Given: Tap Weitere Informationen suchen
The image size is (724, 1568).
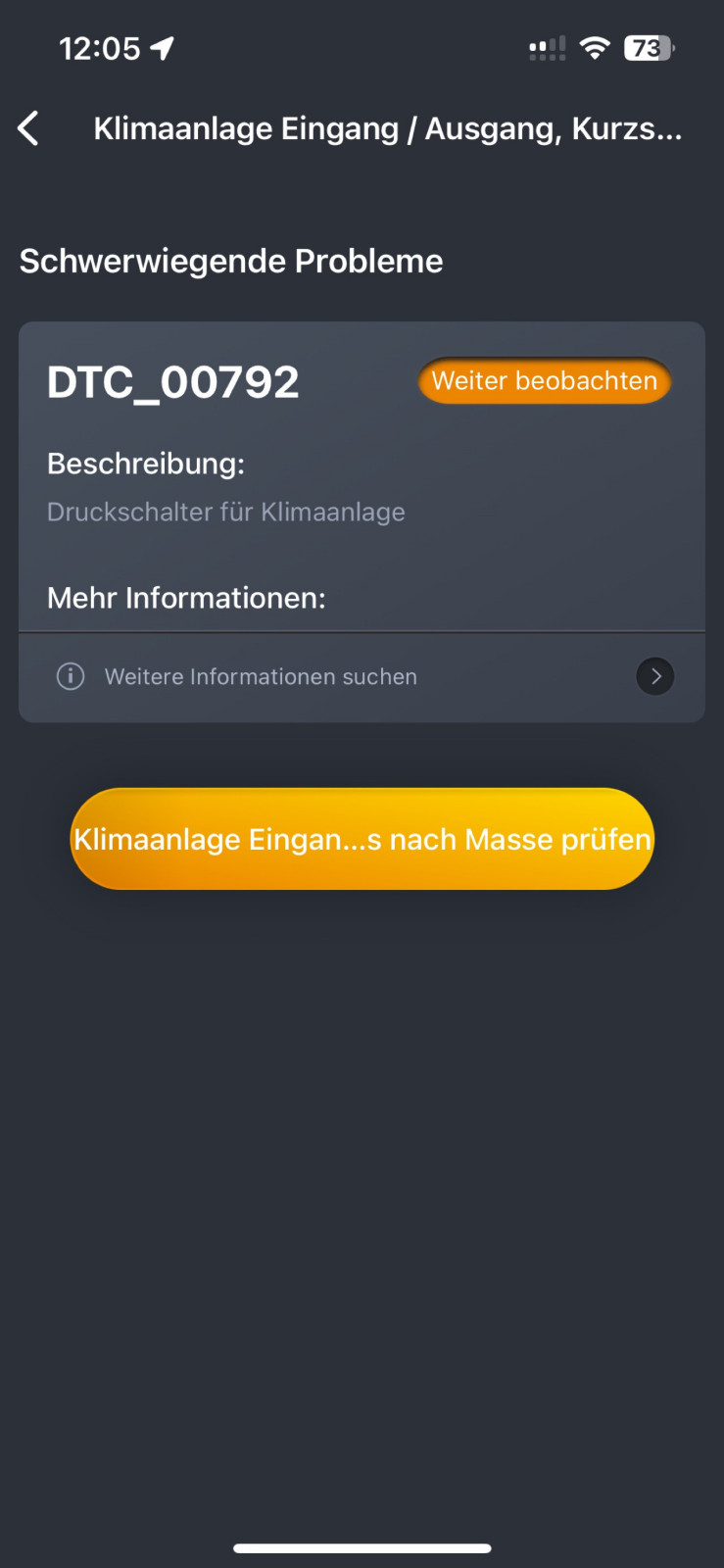Looking at the screenshot, I should 261,676.
